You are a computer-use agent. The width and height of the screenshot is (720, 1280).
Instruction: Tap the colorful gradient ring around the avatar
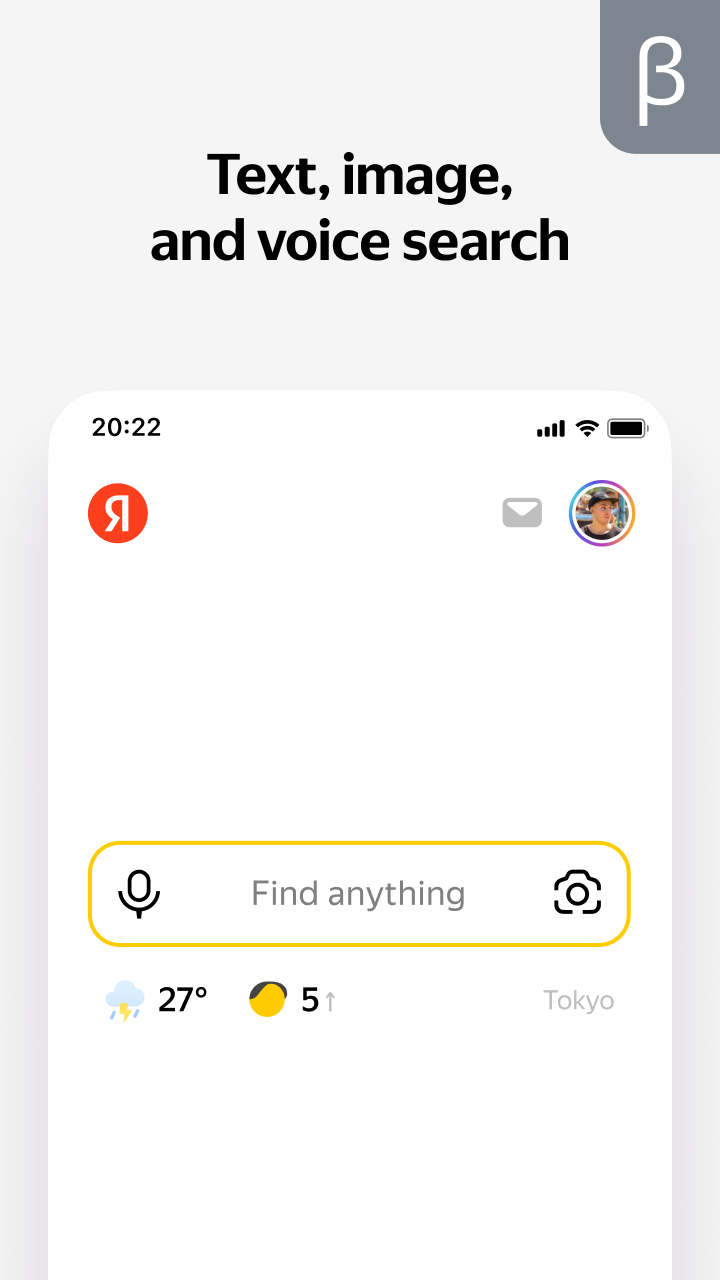tap(602, 482)
